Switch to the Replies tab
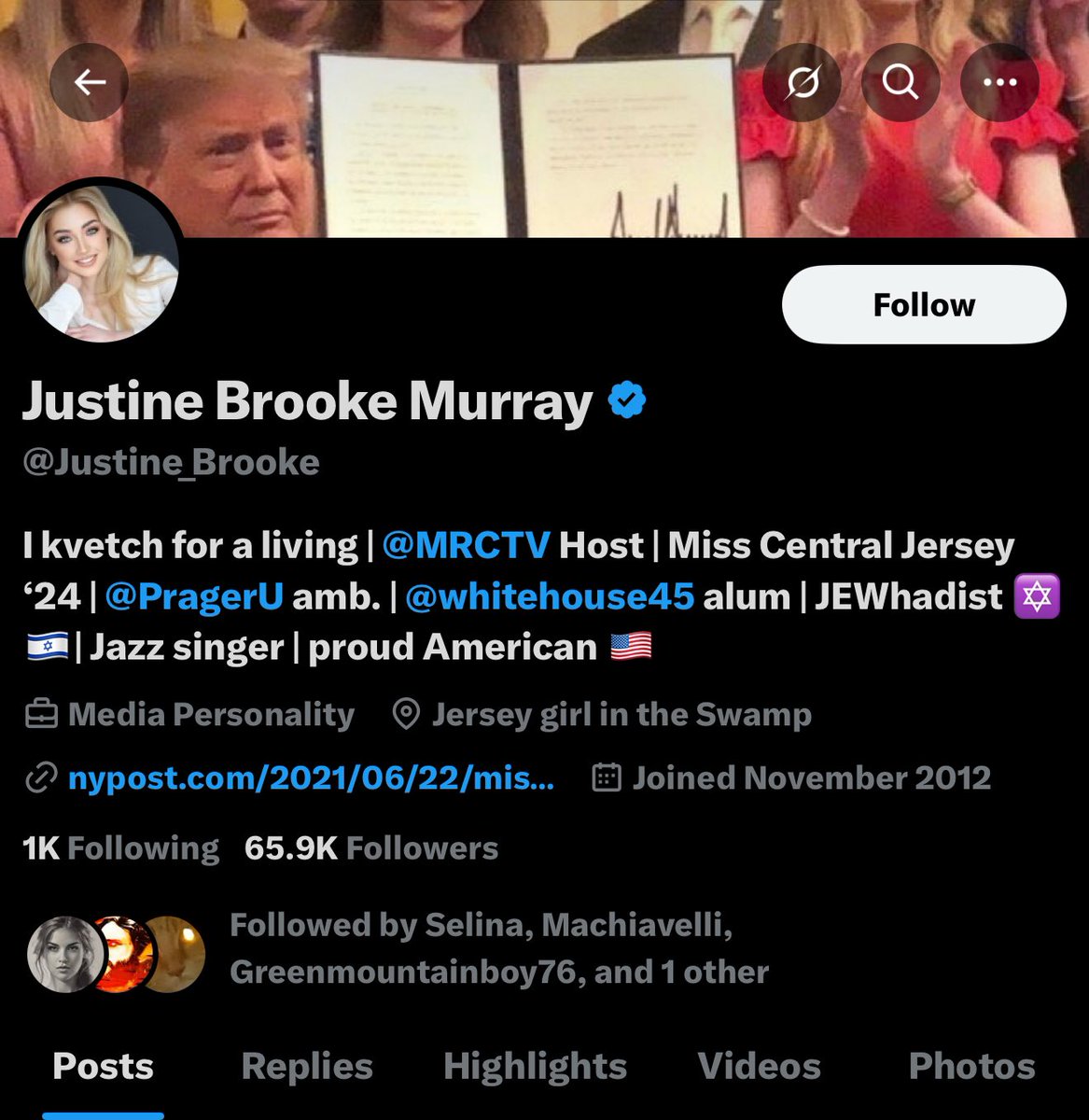Viewport: 1089px width, 1120px height. 307,1066
